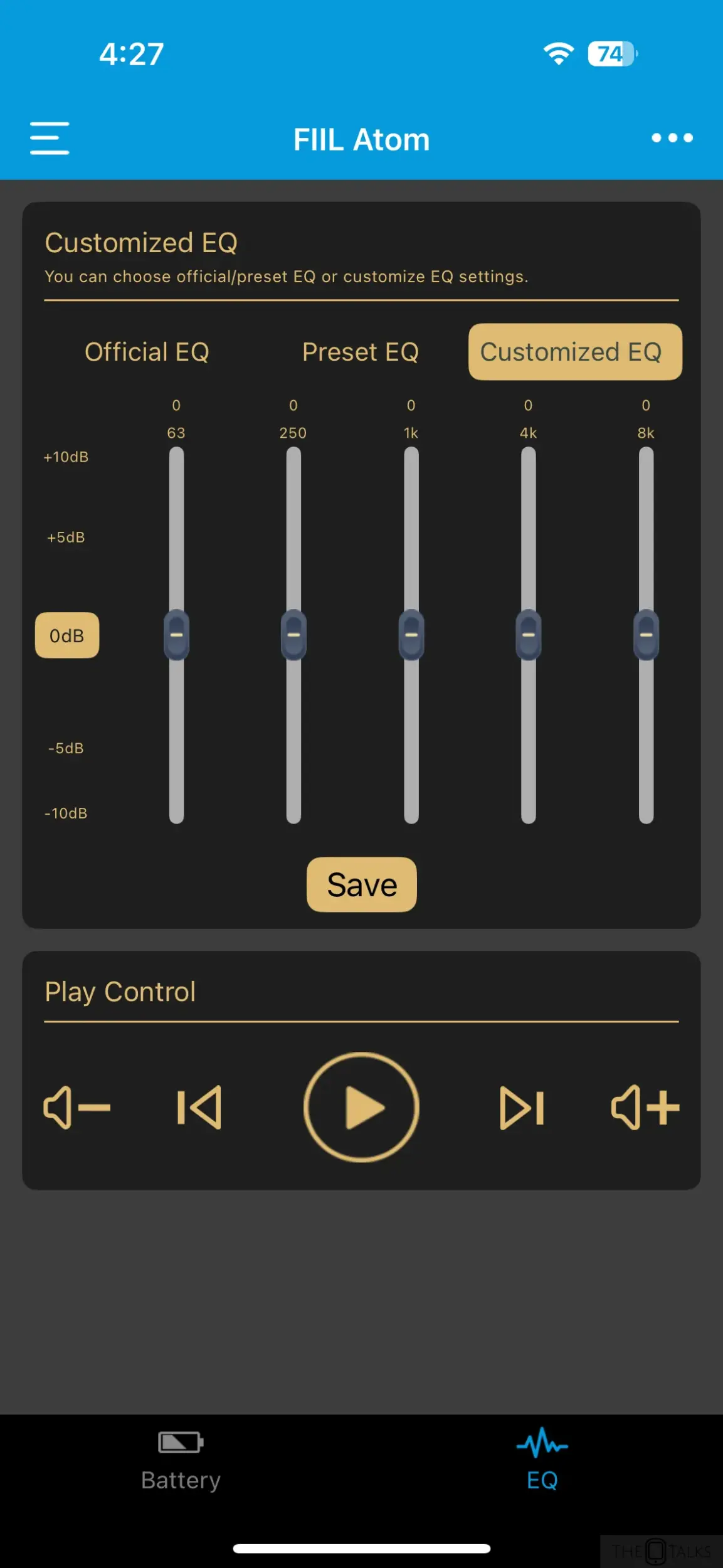Switch to the Preset EQ tab
The image size is (723, 1568).
point(361,352)
